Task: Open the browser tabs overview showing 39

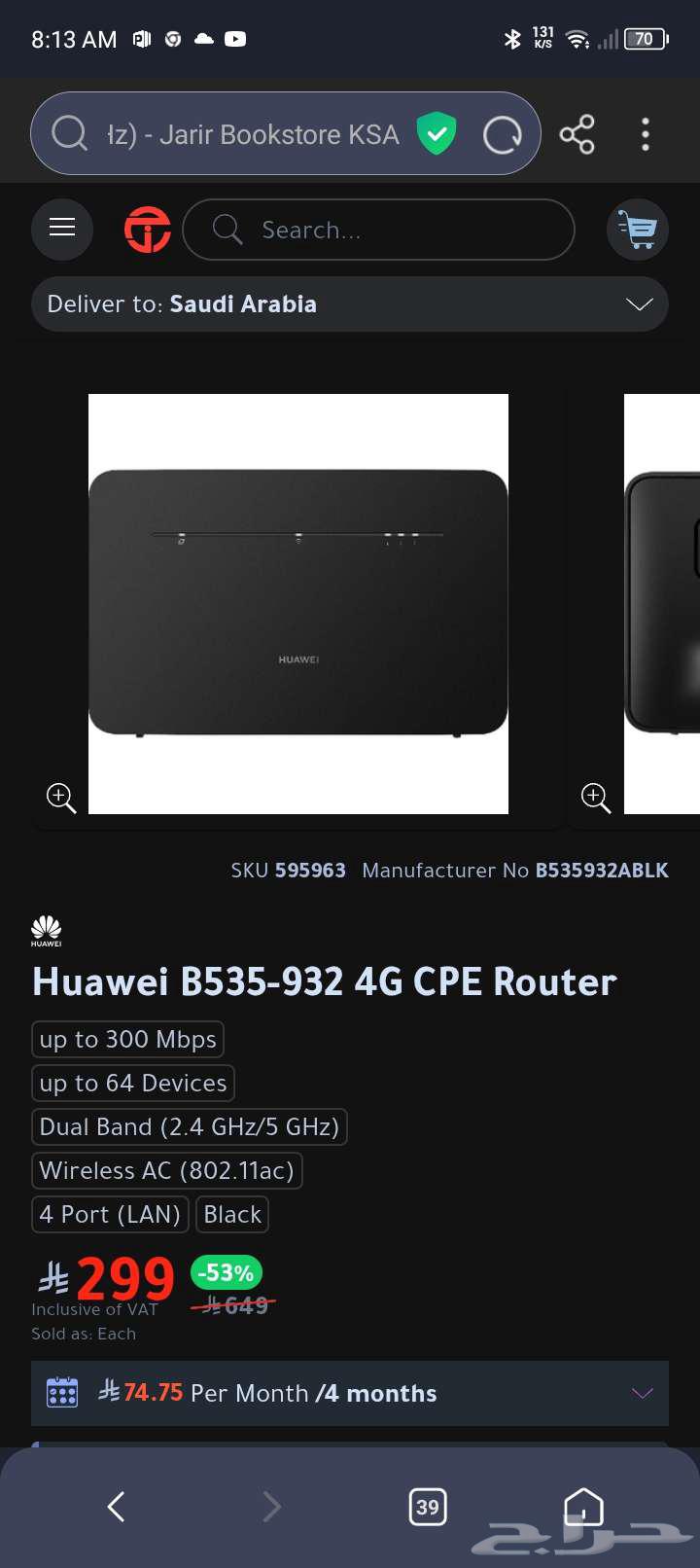Action: (x=428, y=1507)
